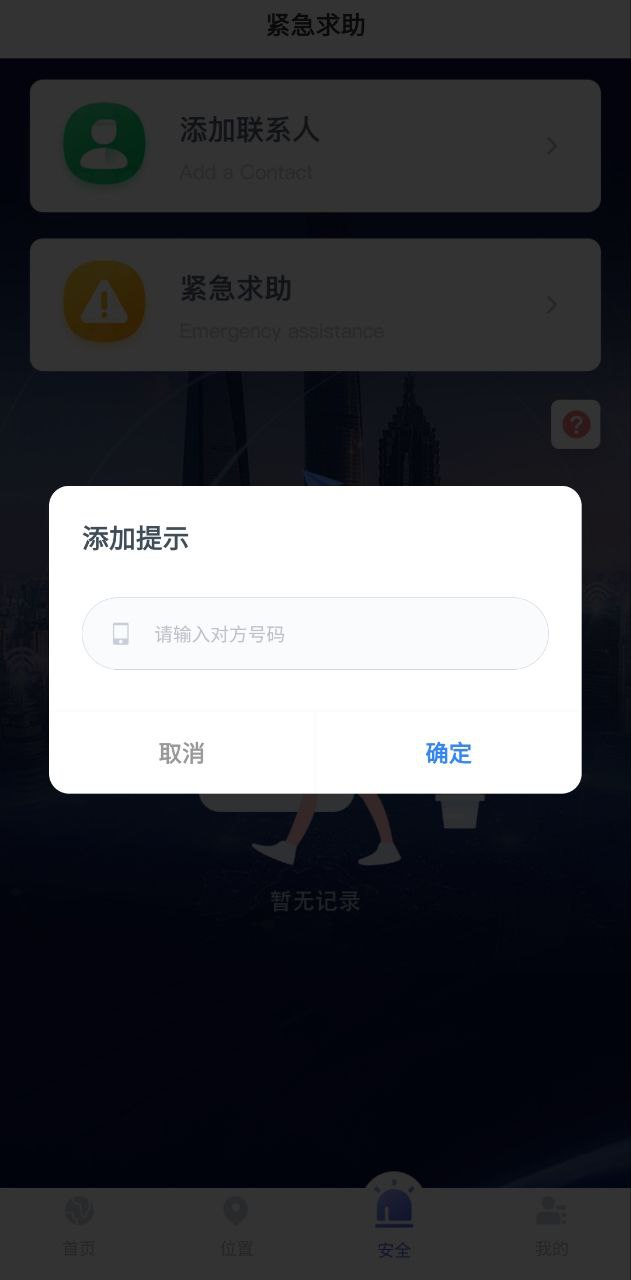
Task: Confirm with the 确定 button
Action: pos(448,753)
